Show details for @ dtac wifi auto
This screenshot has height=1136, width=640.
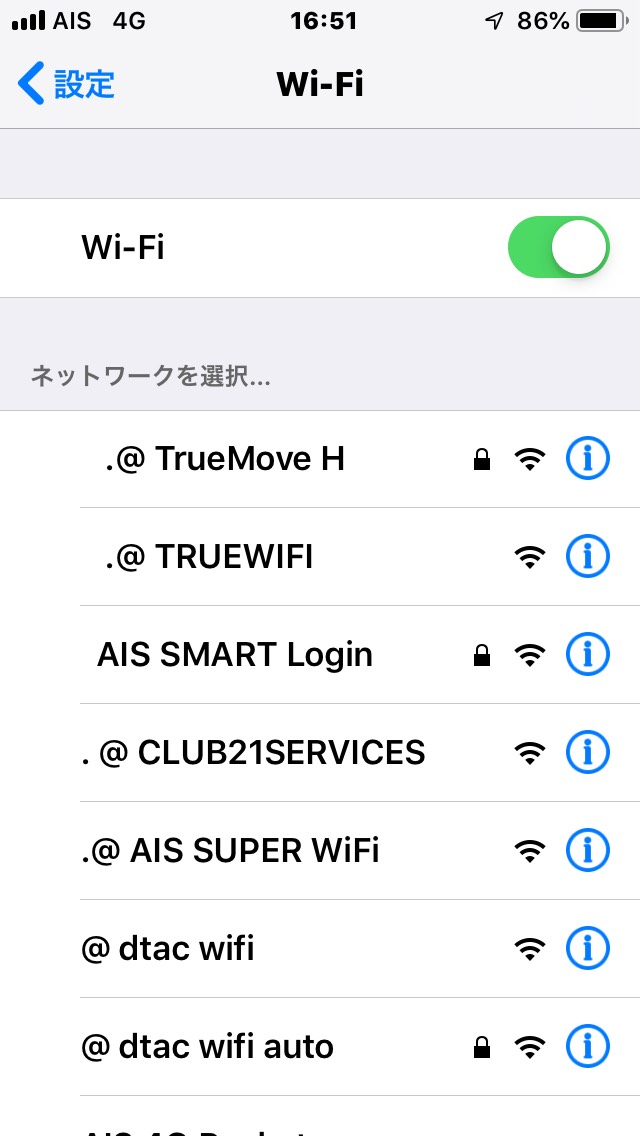click(587, 1046)
